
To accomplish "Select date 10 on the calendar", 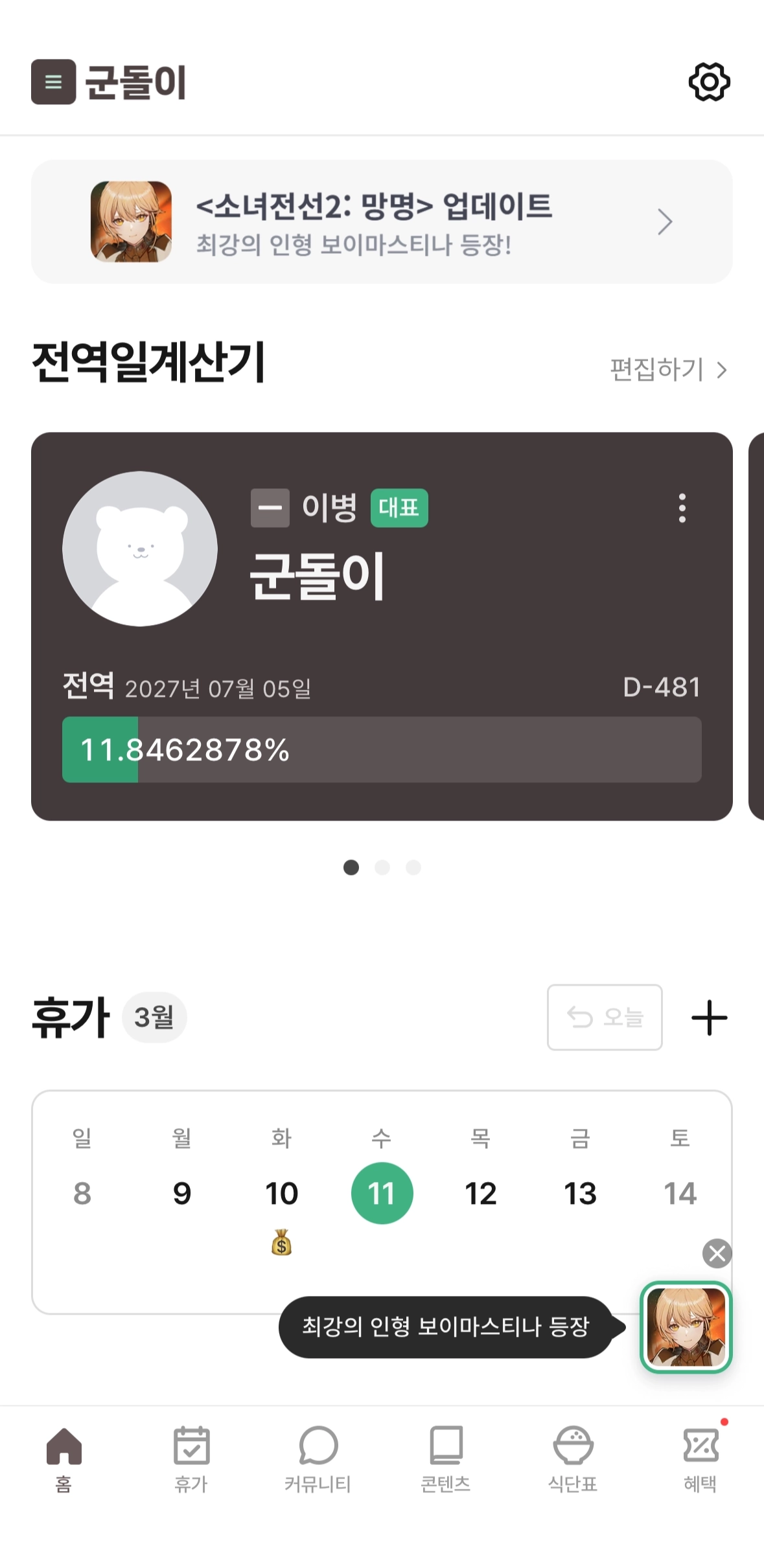I will click(x=281, y=1193).
